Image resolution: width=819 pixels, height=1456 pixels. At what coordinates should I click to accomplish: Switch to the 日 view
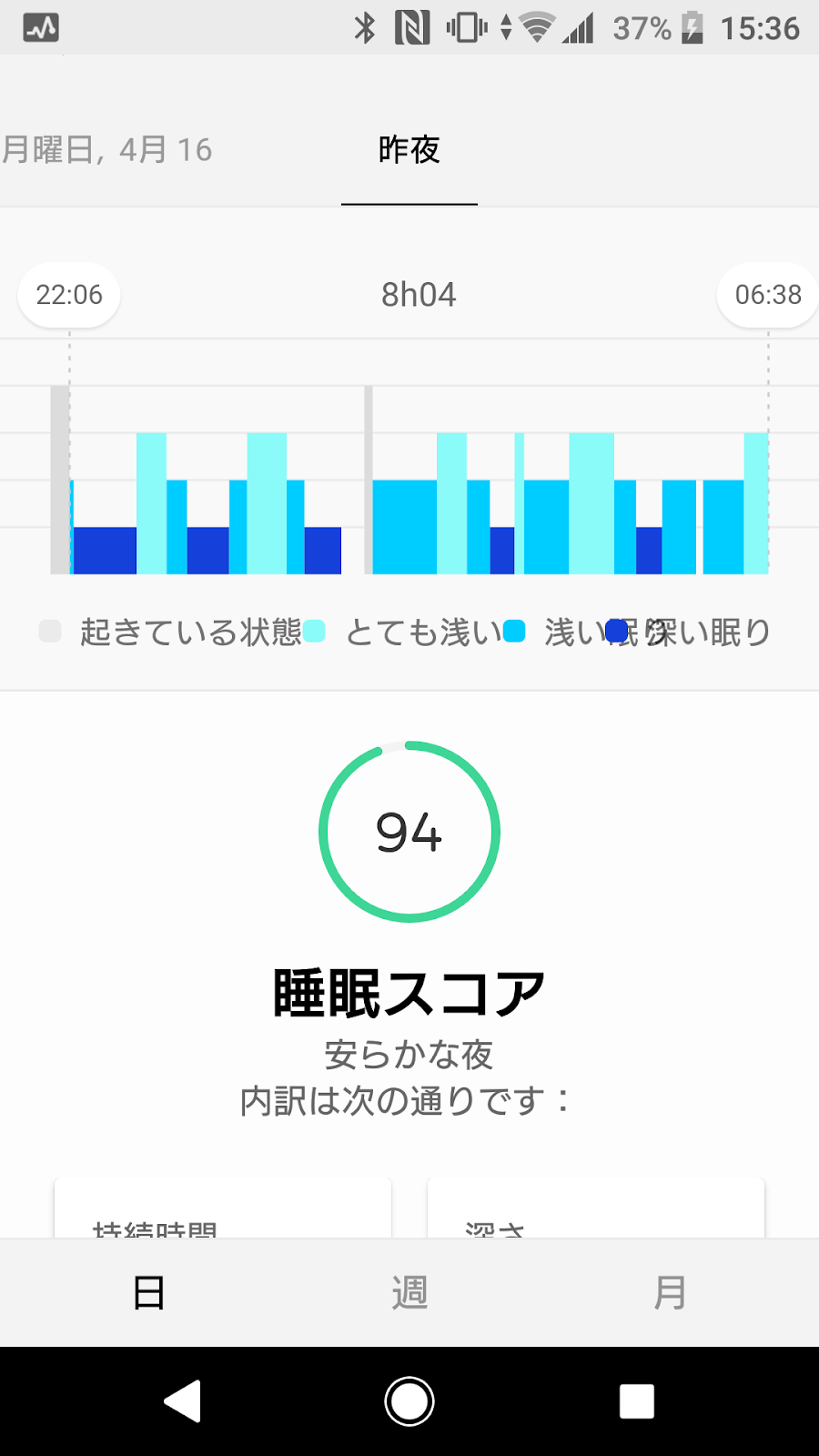pyautogui.click(x=149, y=1292)
